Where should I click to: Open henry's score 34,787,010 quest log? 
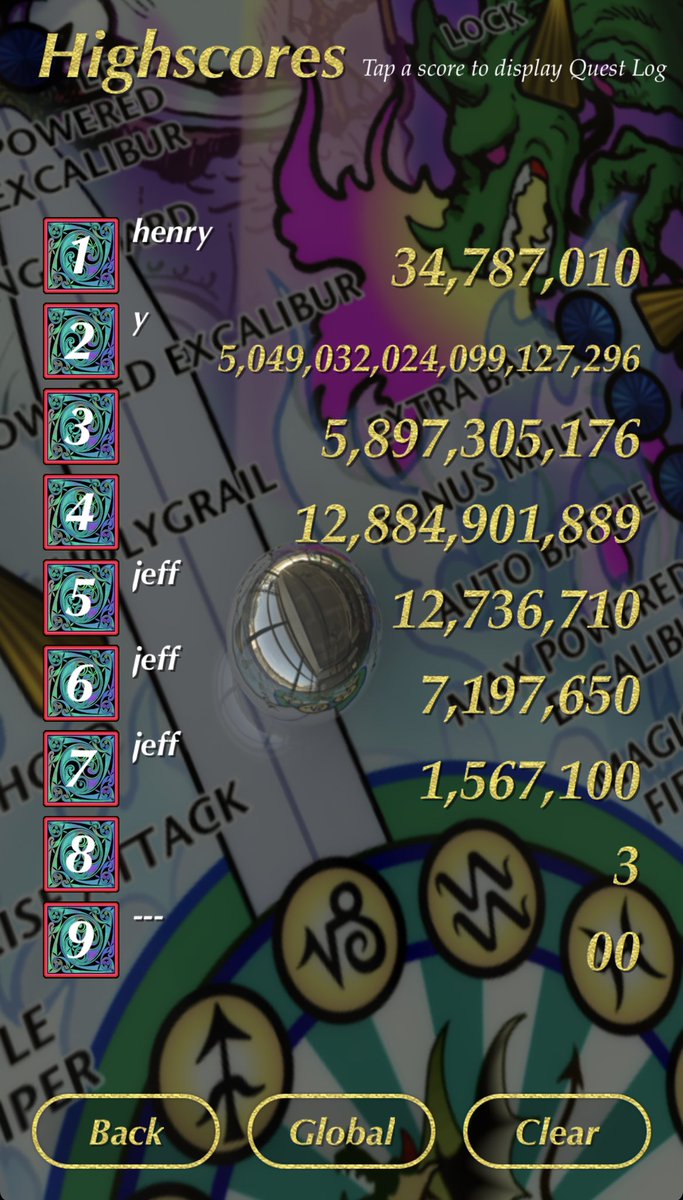514,269
